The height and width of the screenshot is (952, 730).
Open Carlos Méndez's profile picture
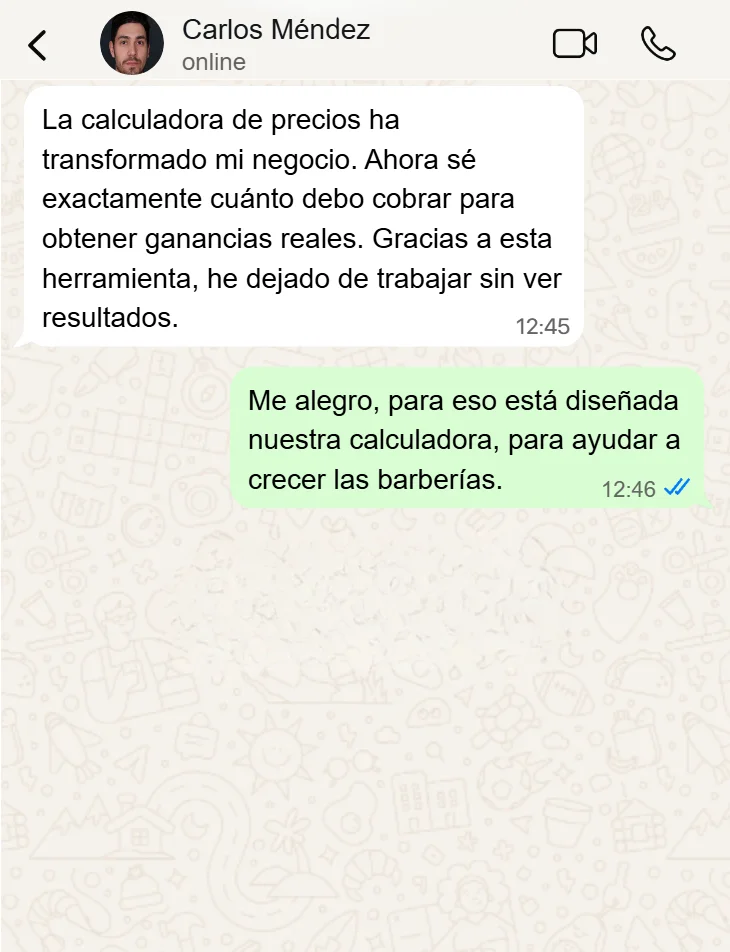coord(132,43)
